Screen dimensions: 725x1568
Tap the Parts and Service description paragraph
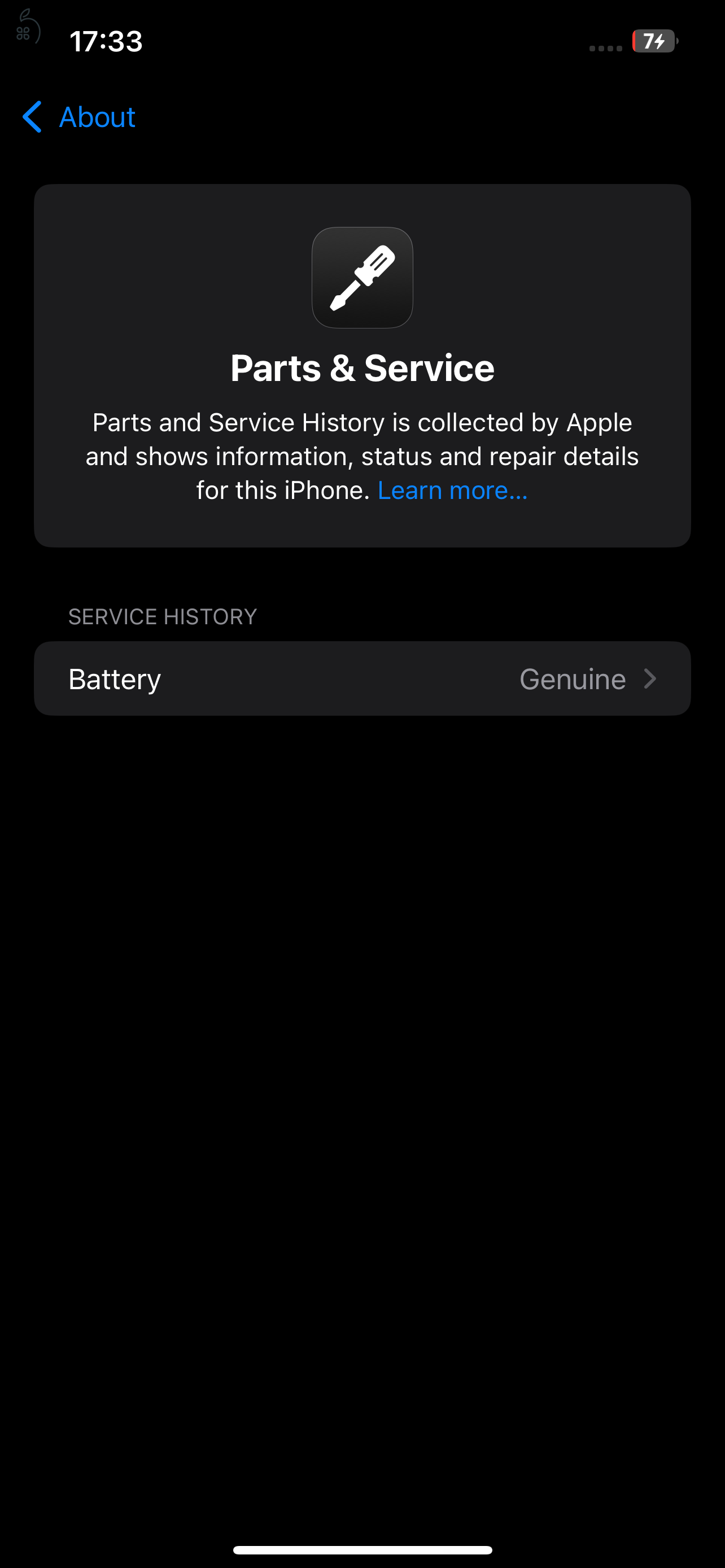(x=362, y=455)
